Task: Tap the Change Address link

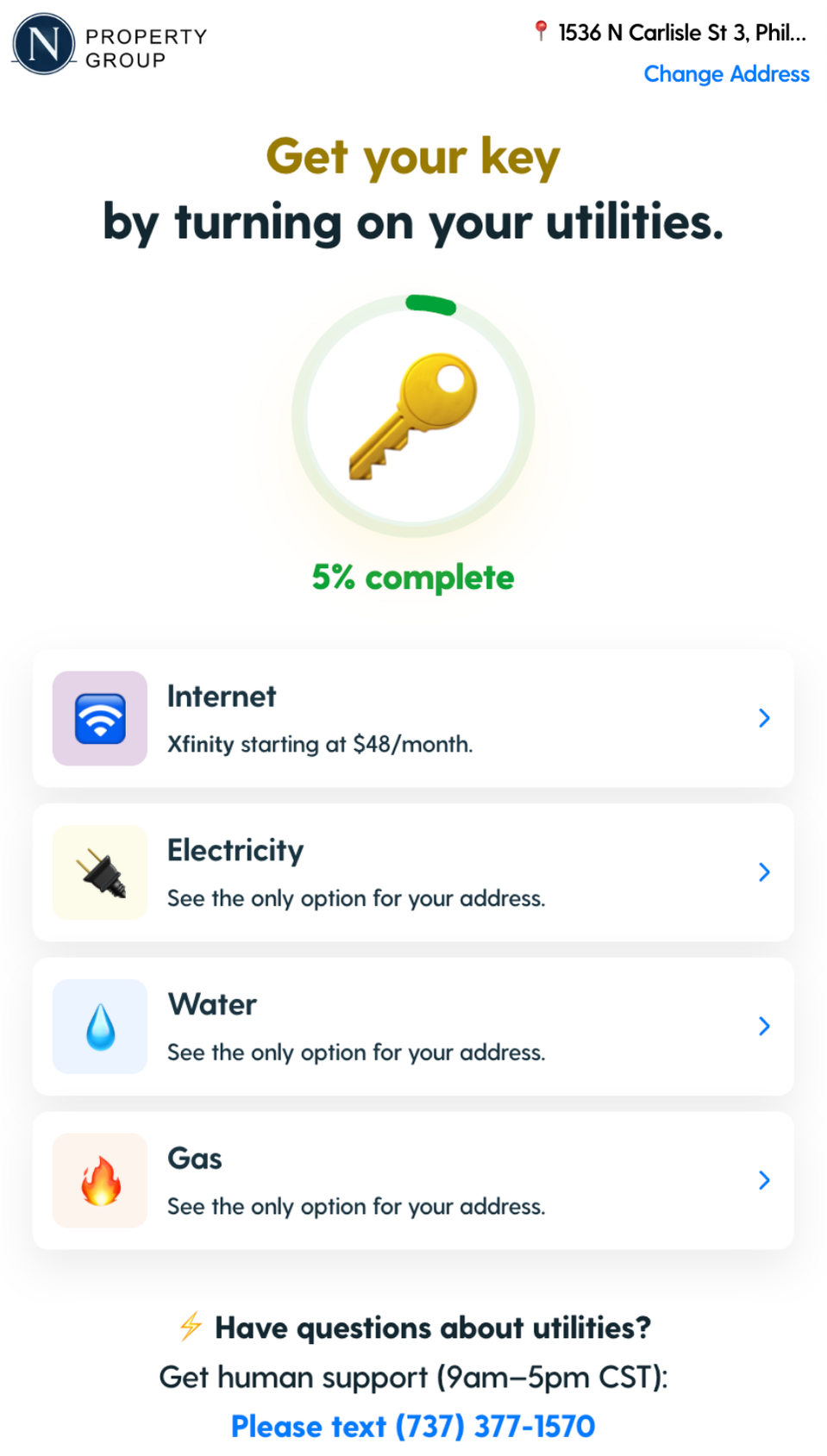Action: [x=726, y=74]
